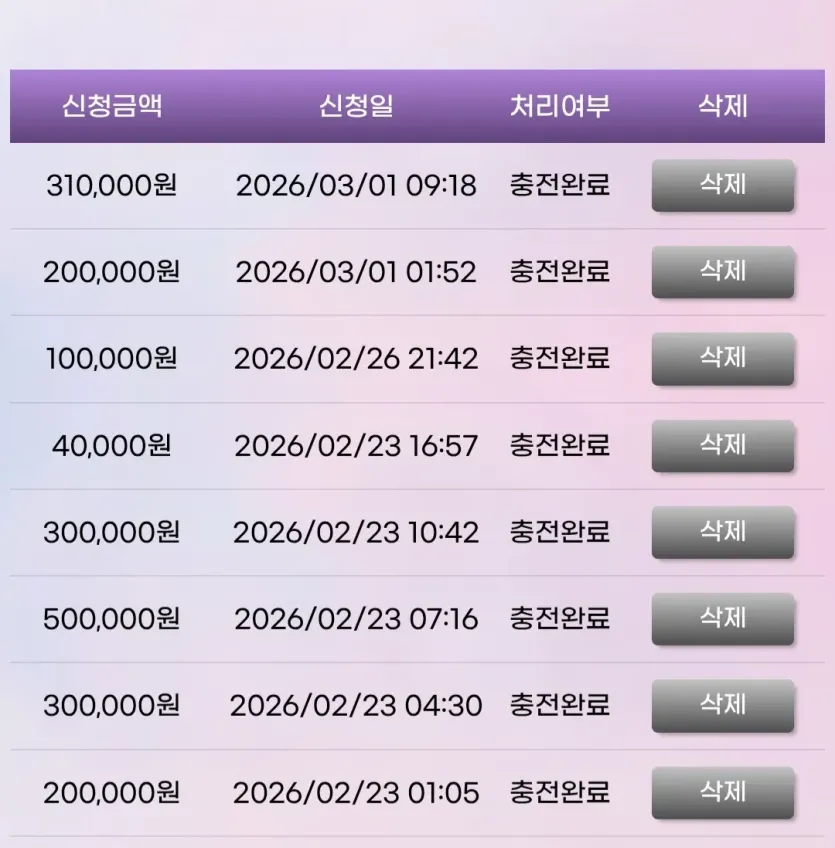Delete the 2026/03/01 01:52 record
Viewport: 835px width, 848px height.
[x=723, y=271]
